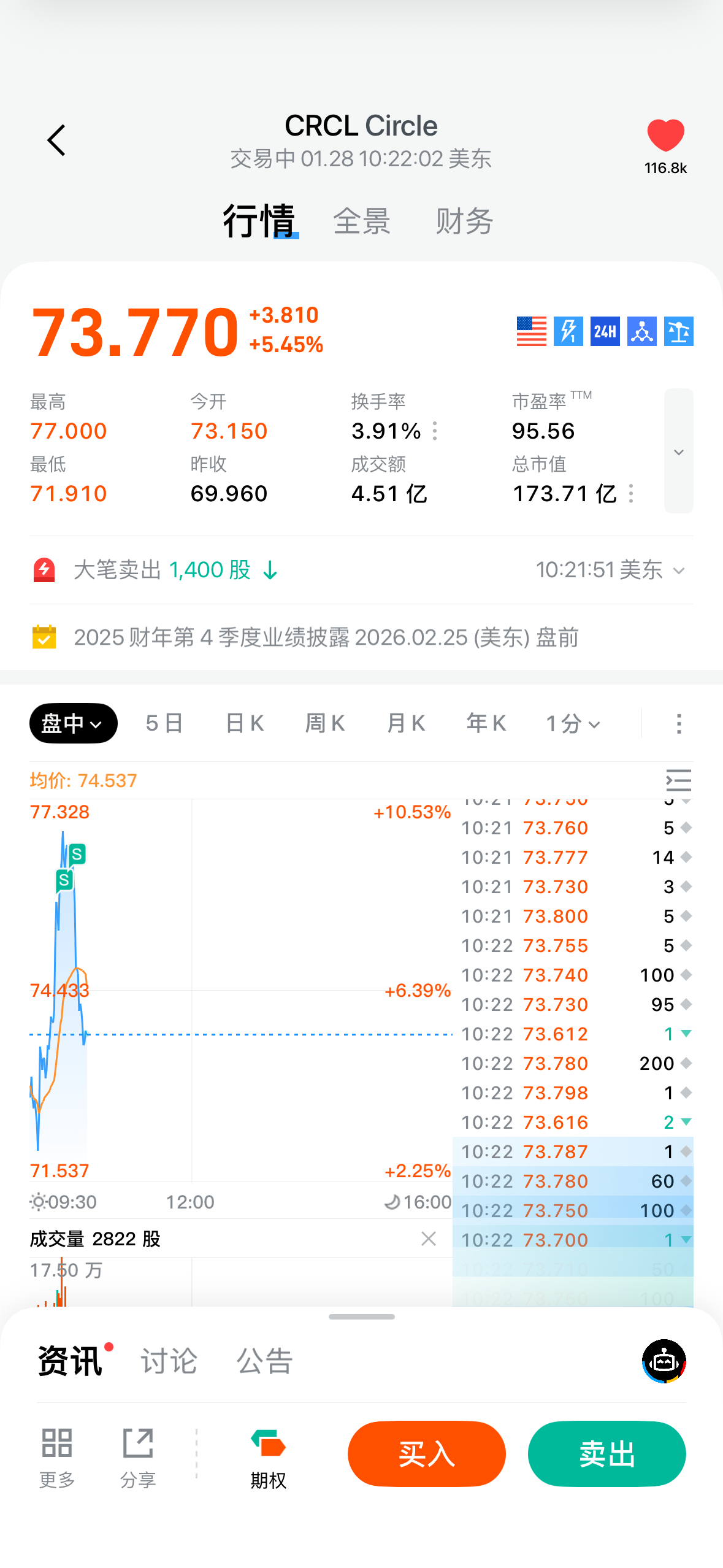Toggle the red heart favorite icon
The height and width of the screenshot is (1568, 723).
pos(665,136)
